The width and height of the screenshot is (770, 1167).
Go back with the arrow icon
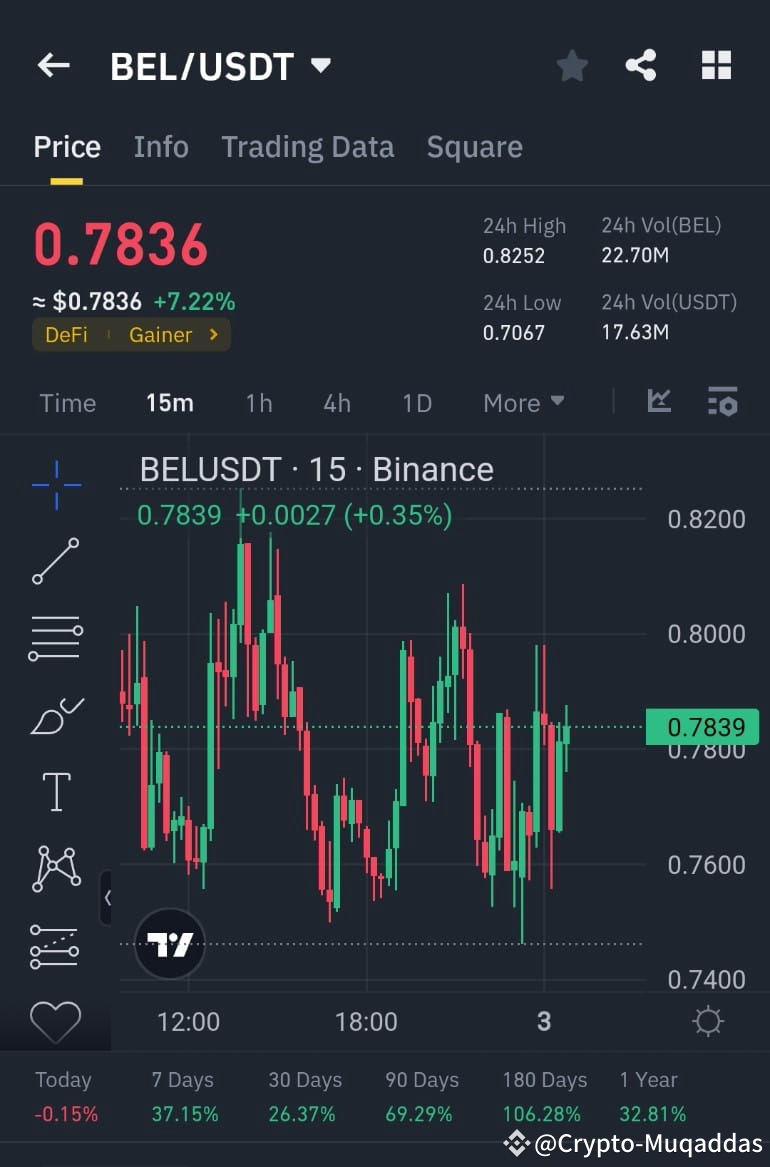point(52,64)
